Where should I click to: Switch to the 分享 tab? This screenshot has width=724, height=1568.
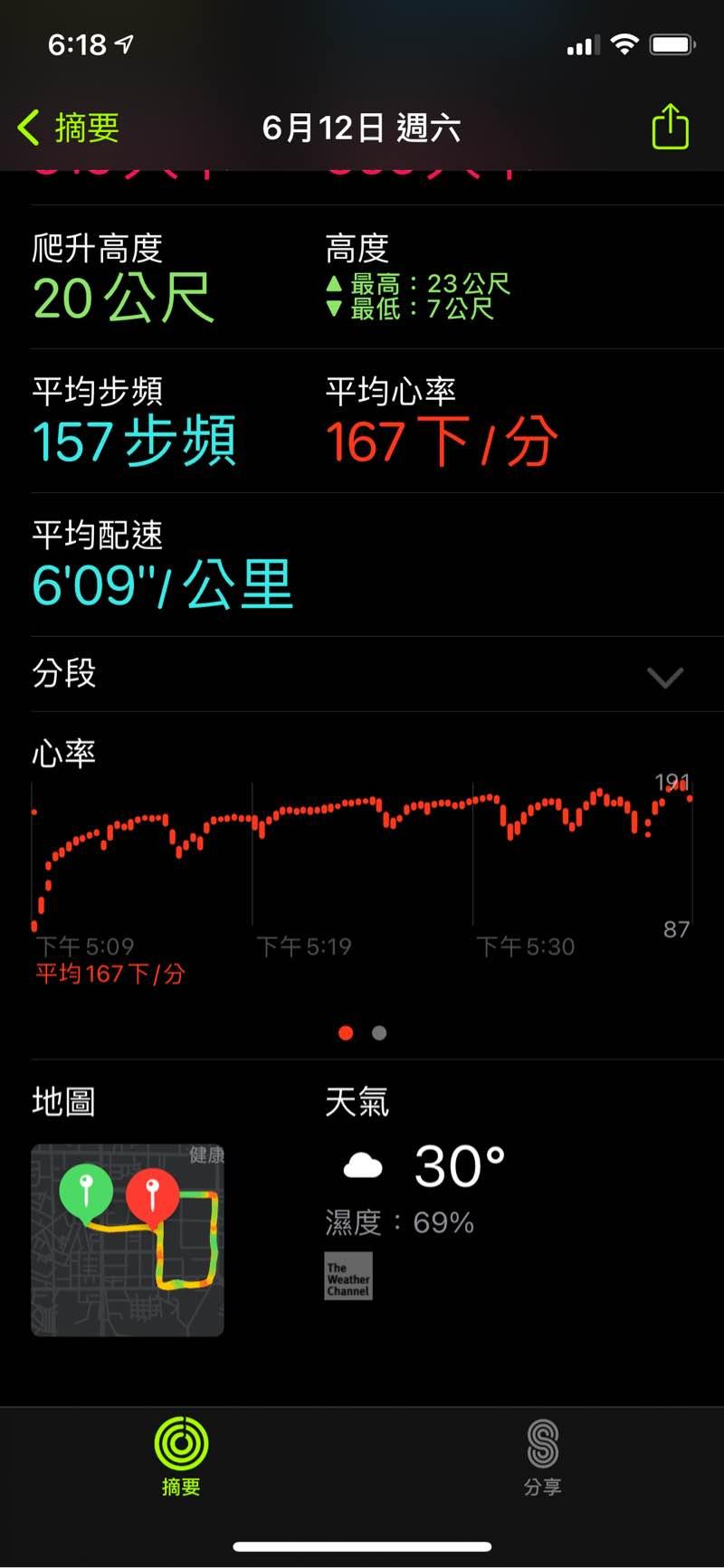pyautogui.click(x=542, y=1455)
